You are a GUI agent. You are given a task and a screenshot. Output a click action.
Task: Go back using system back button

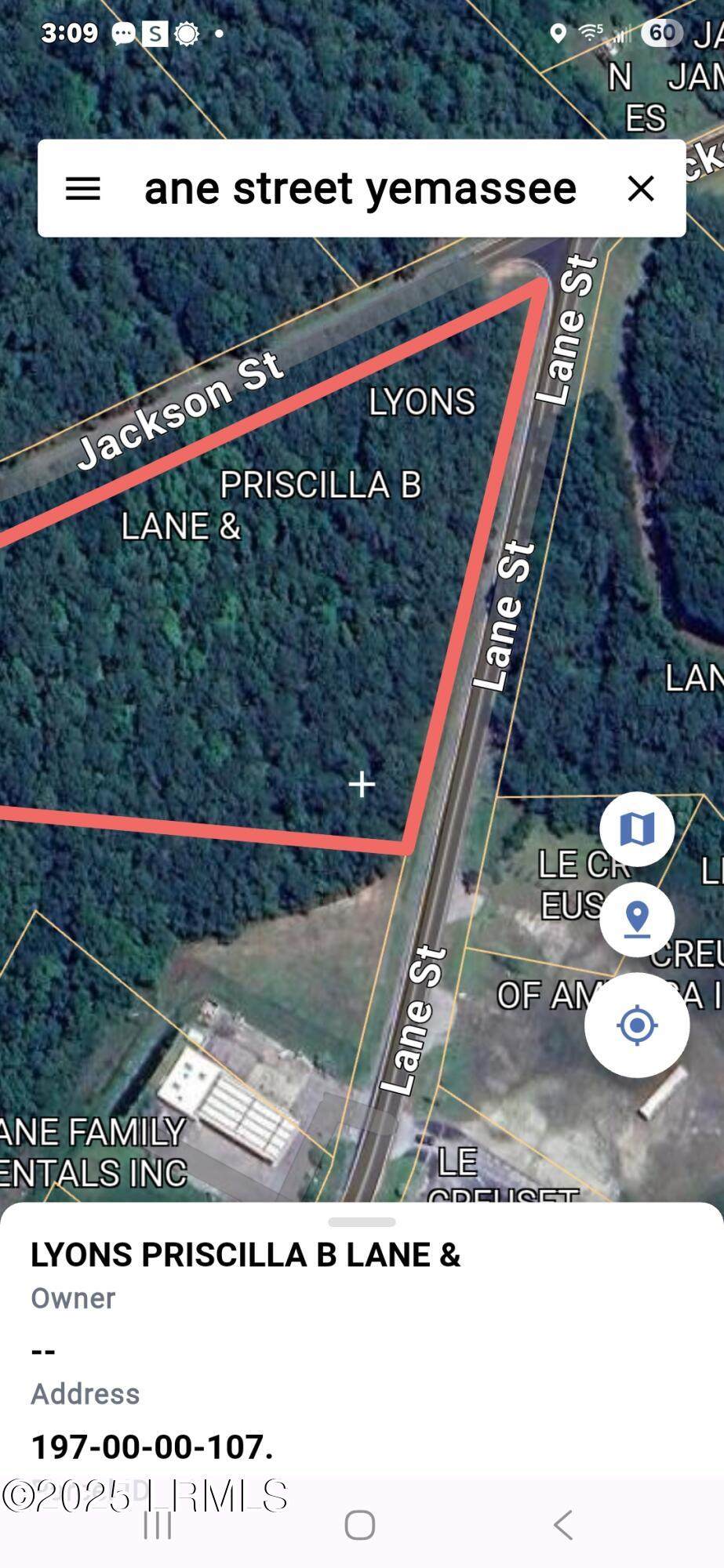pos(562,1525)
